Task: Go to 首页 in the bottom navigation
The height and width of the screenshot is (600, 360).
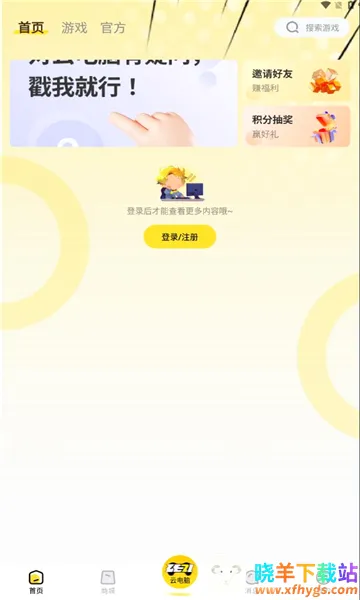Action: click(36, 582)
